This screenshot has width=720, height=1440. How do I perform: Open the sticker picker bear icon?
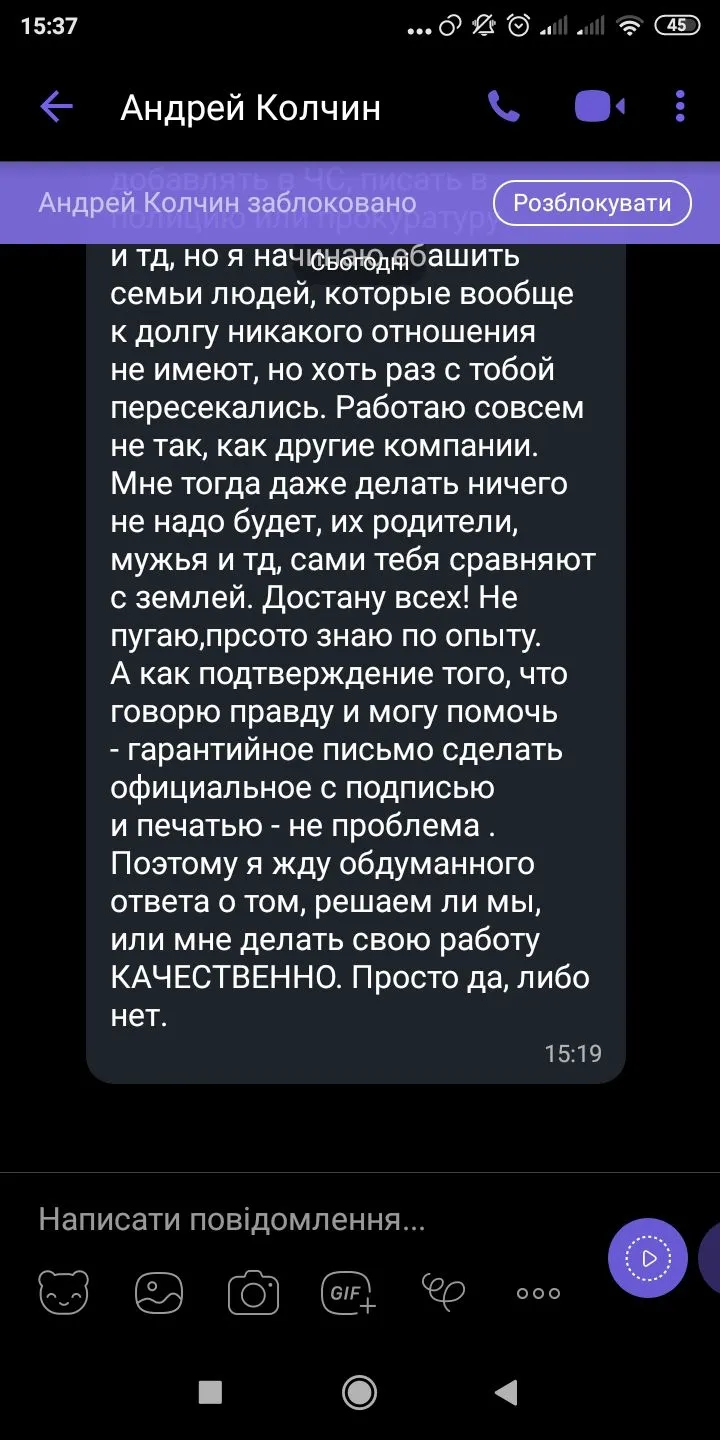point(63,1292)
